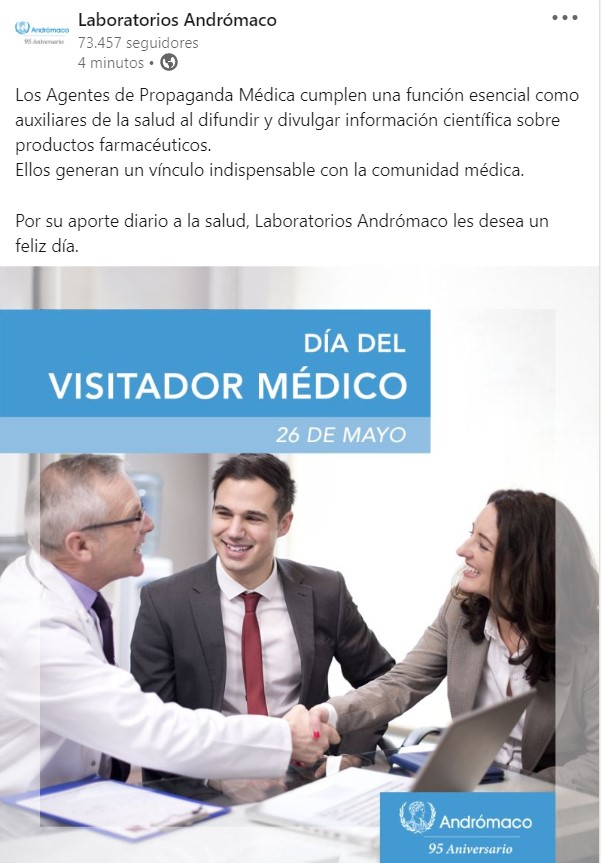The width and height of the screenshot is (601, 863).
Task: Open the Laboratorios Andrómaco company page
Action: coord(177,20)
